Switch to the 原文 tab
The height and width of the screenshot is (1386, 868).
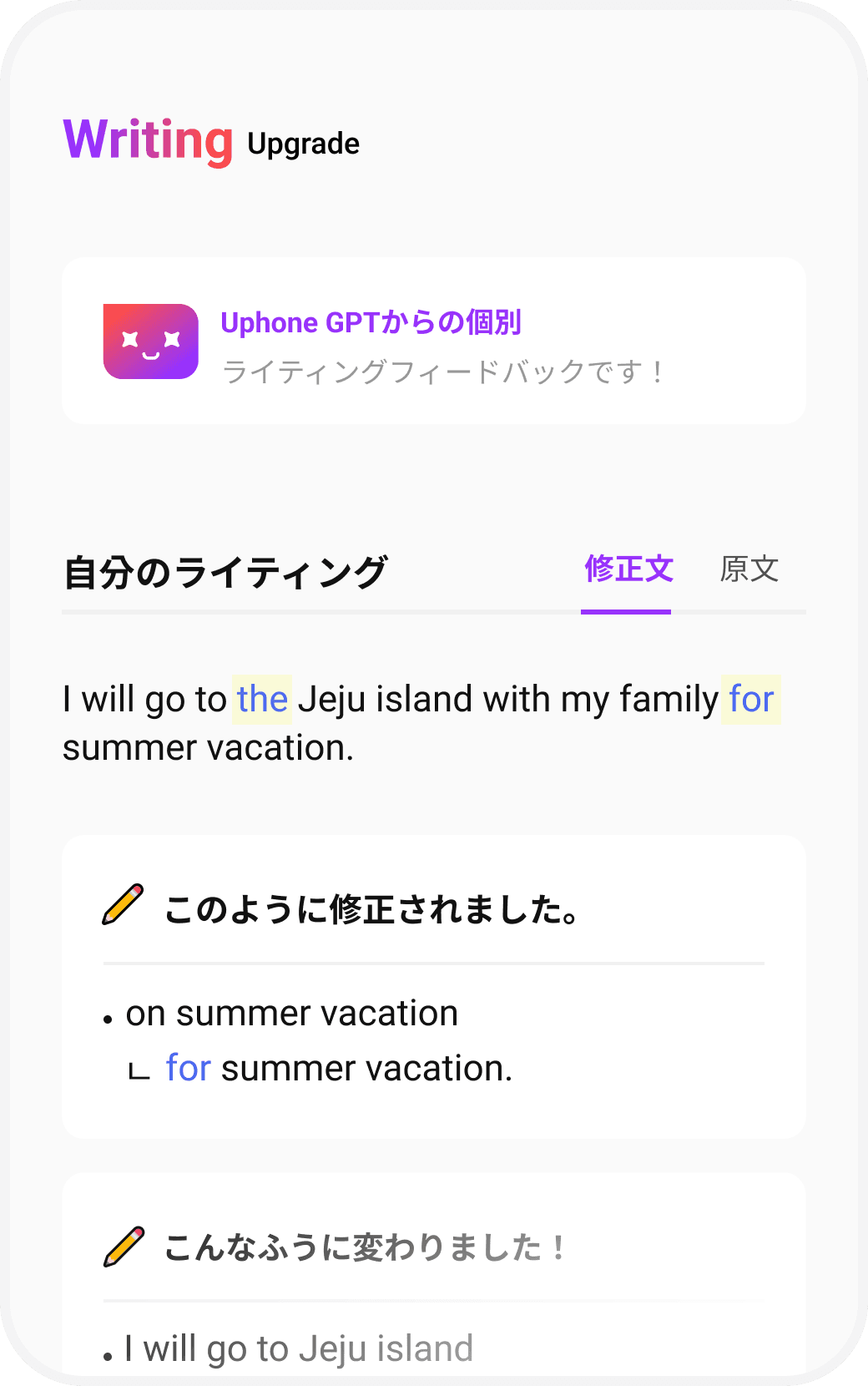[749, 570]
